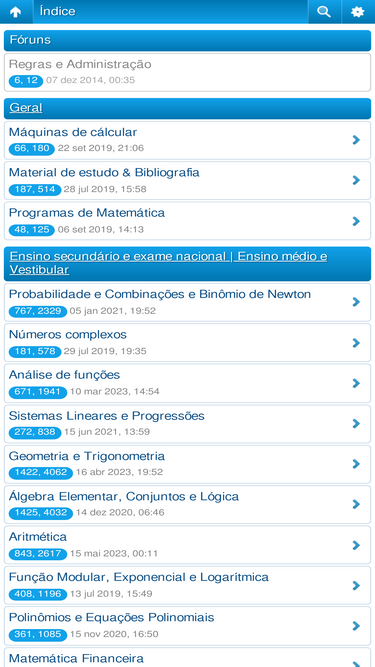Image resolution: width=375 pixels, height=667 pixels.
Task: Open Aritmética forum
Action: point(188,545)
